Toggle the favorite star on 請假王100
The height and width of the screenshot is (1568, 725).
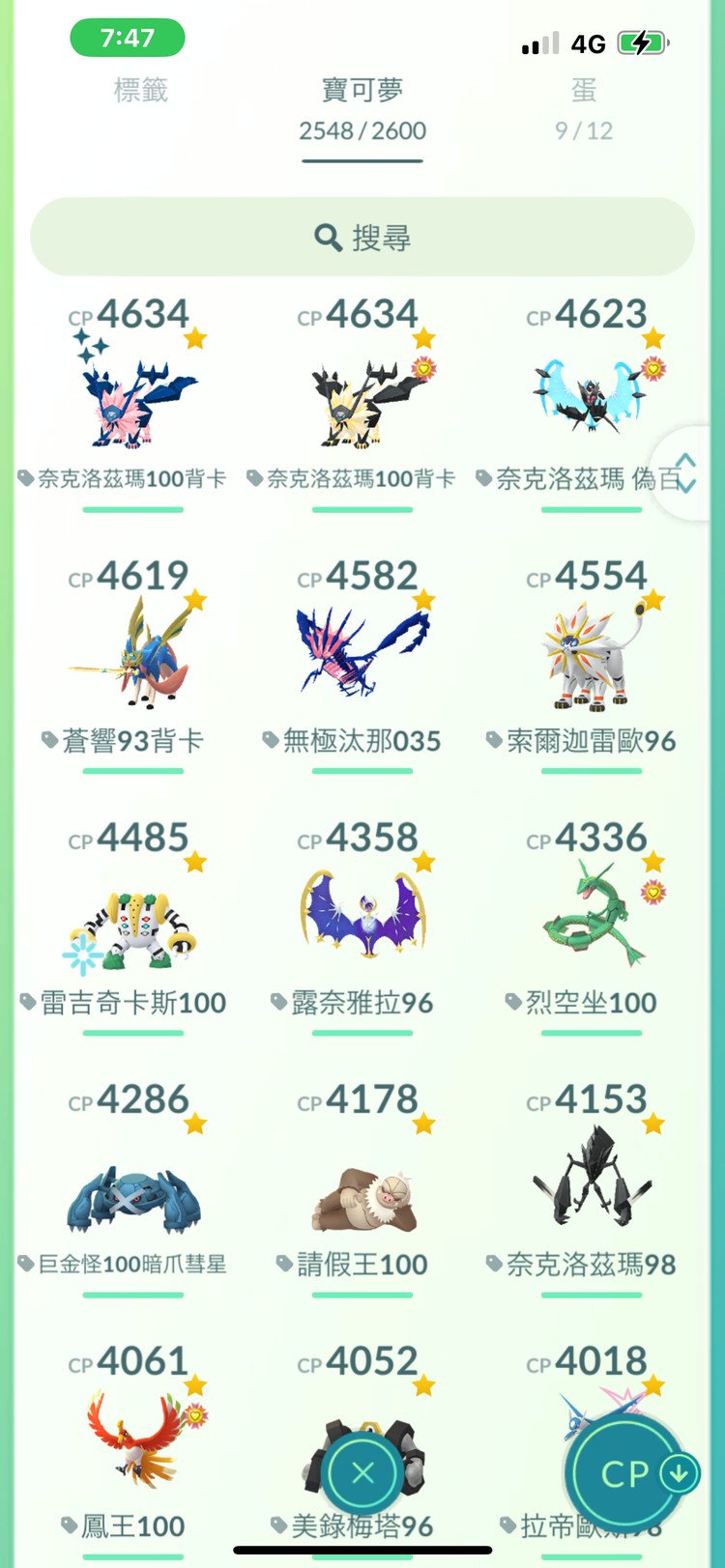[x=425, y=1123]
